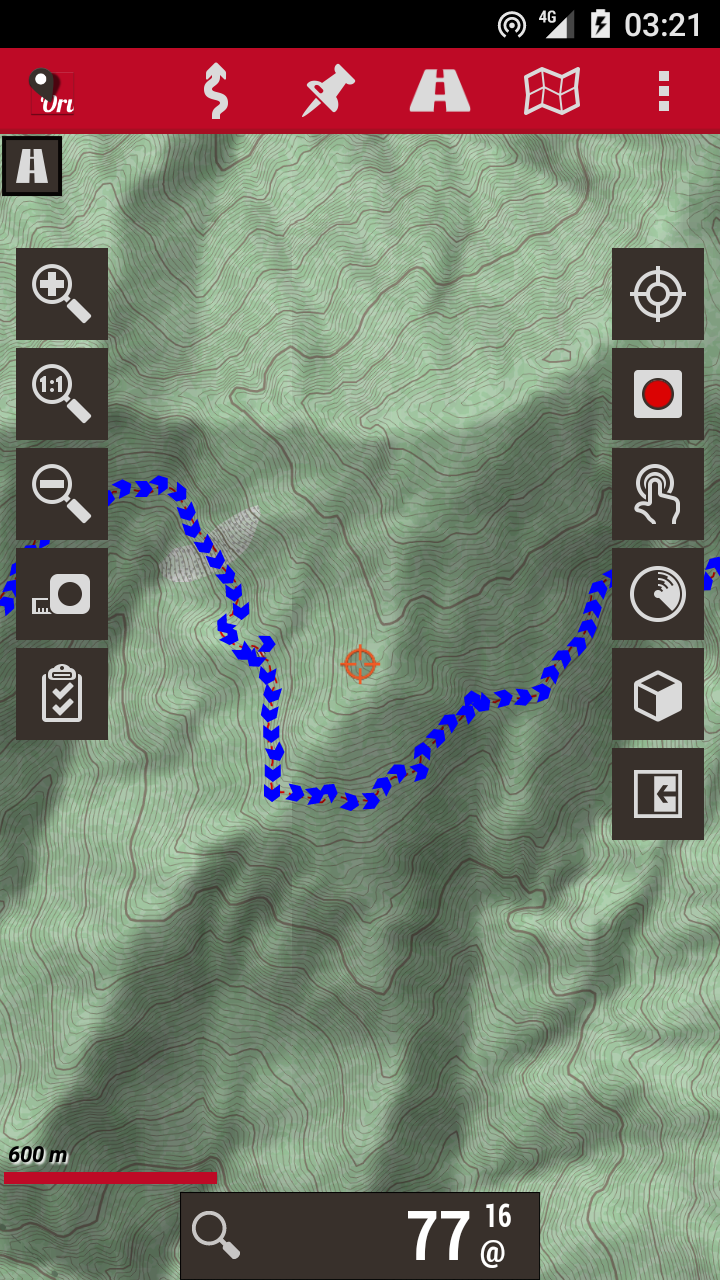This screenshot has height=1280, width=720.
Task: Tap the magnifier zoom level bar
Action: click(360, 1236)
